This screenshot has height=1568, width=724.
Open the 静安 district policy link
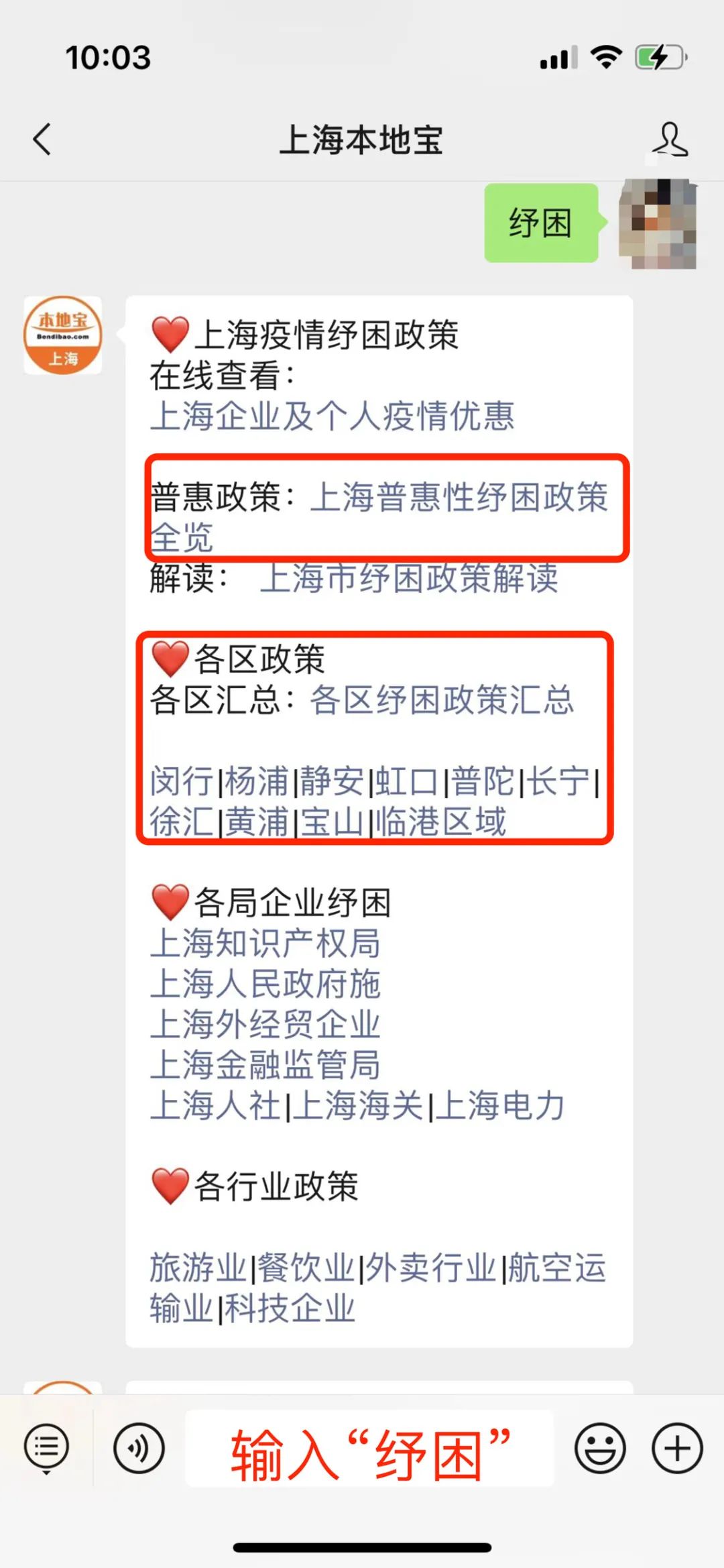tap(332, 781)
